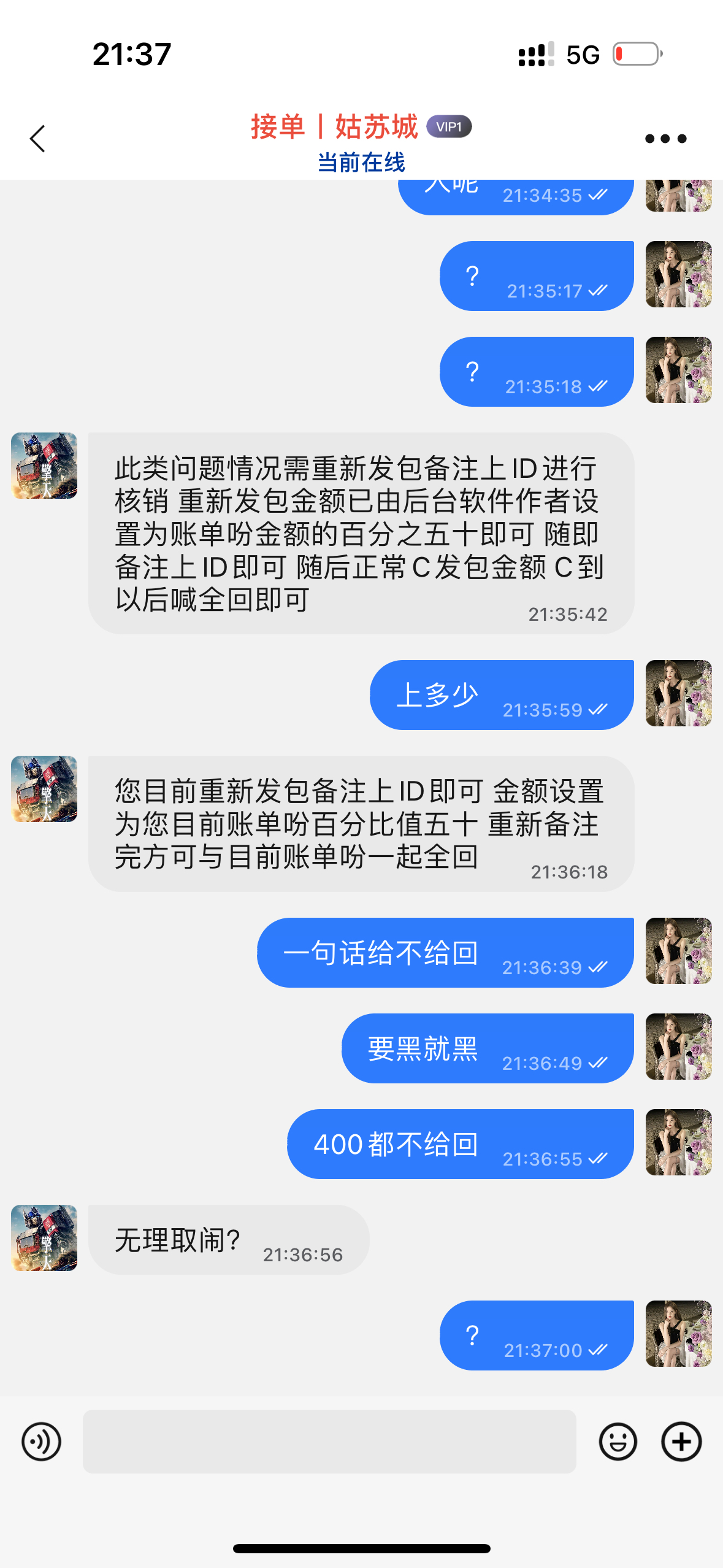Open the emoji picker
Image resolution: width=723 pixels, height=1568 pixels.
(x=618, y=1441)
